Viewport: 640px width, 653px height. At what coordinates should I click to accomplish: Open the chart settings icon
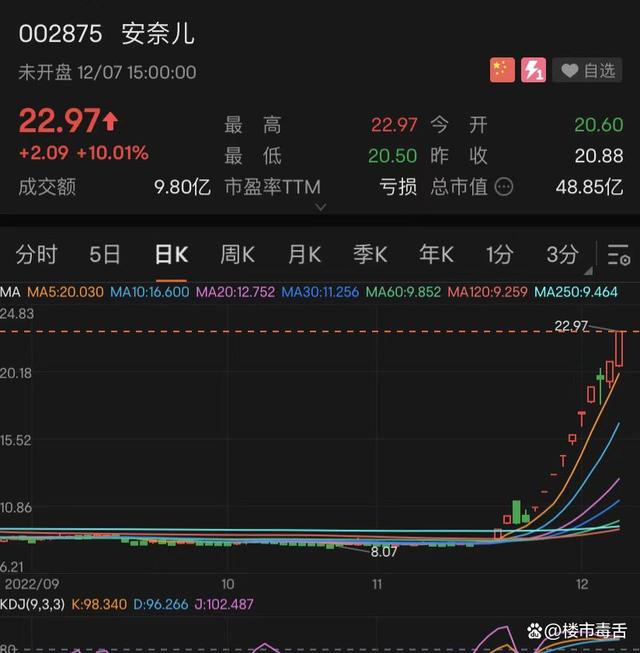619,255
